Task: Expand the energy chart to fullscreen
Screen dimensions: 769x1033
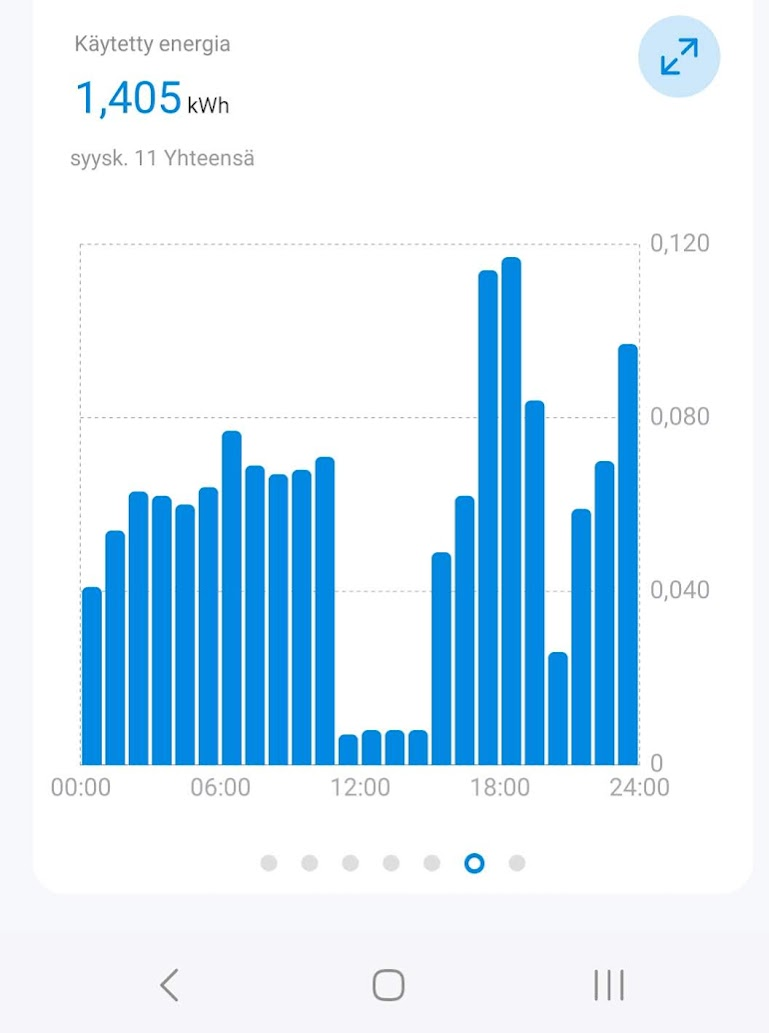Action: (679, 57)
